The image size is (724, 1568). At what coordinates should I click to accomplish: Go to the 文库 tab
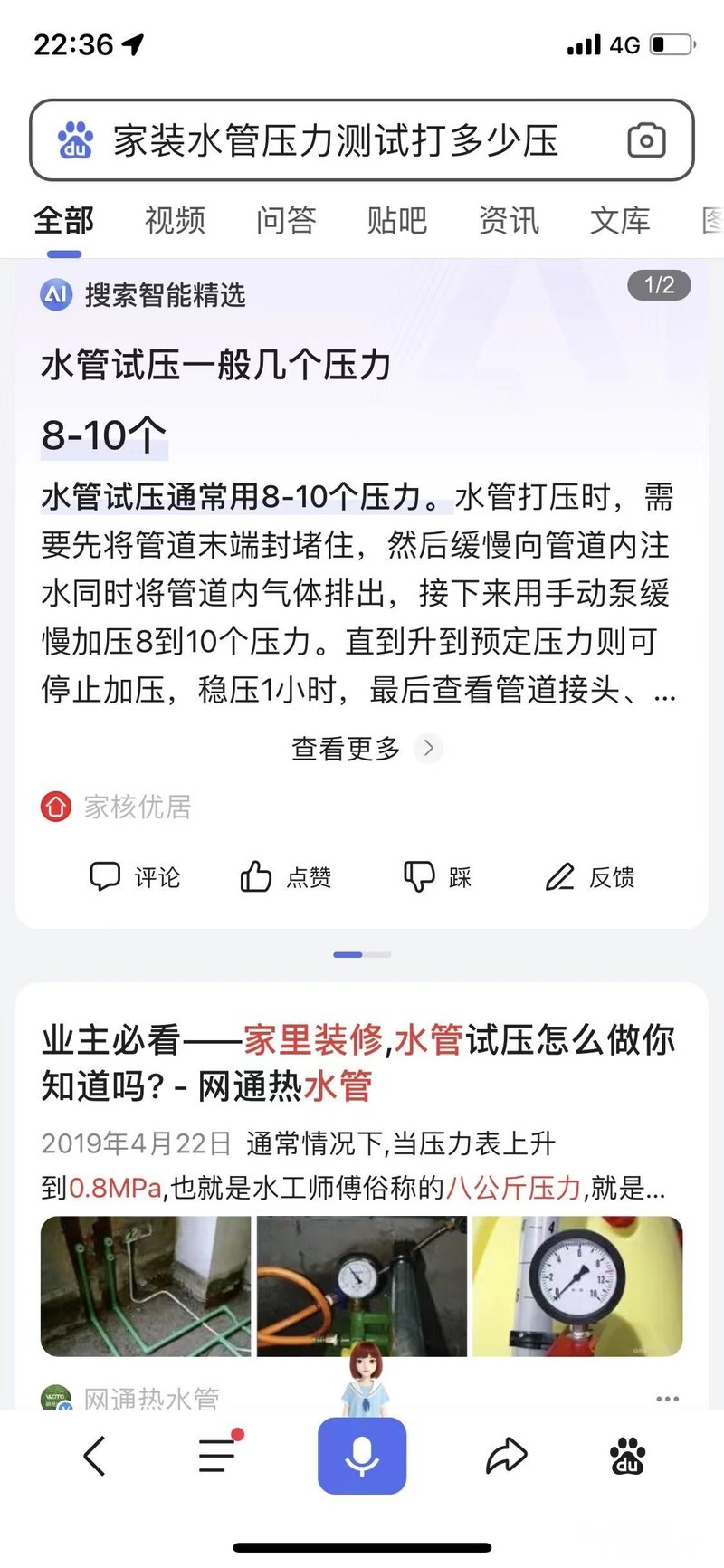coord(620,220)
